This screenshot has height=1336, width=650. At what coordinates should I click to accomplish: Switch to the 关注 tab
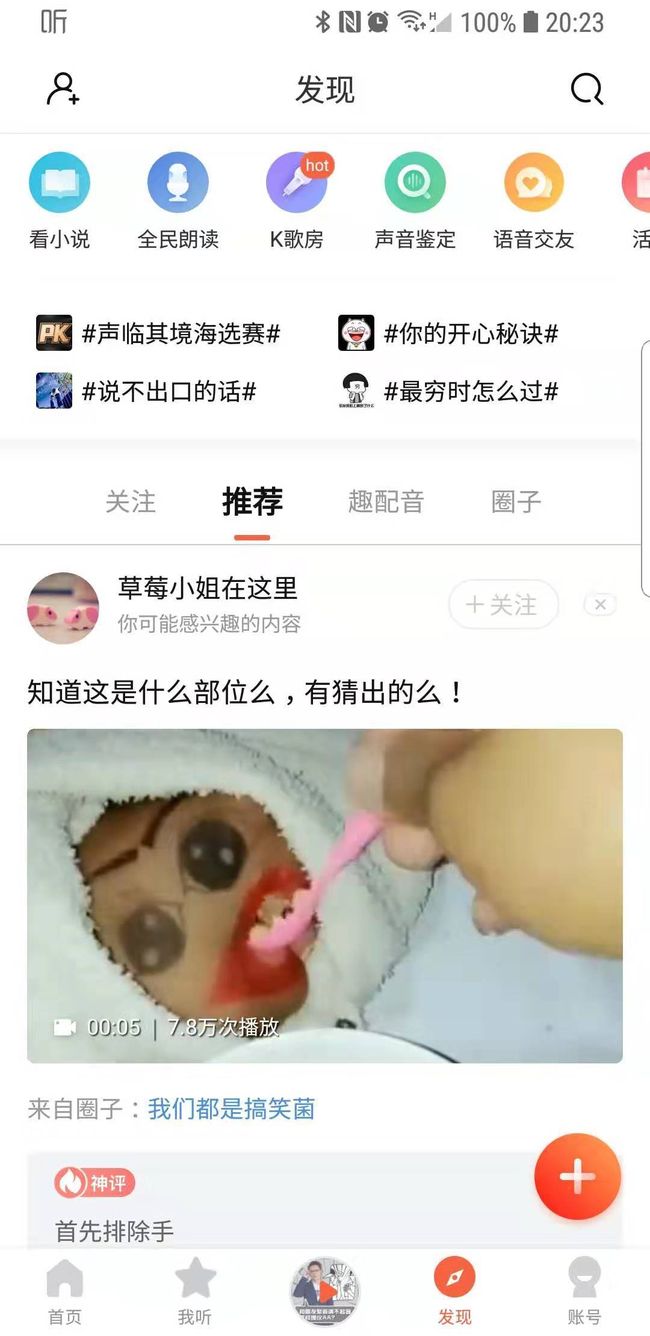tap(131, 501)
